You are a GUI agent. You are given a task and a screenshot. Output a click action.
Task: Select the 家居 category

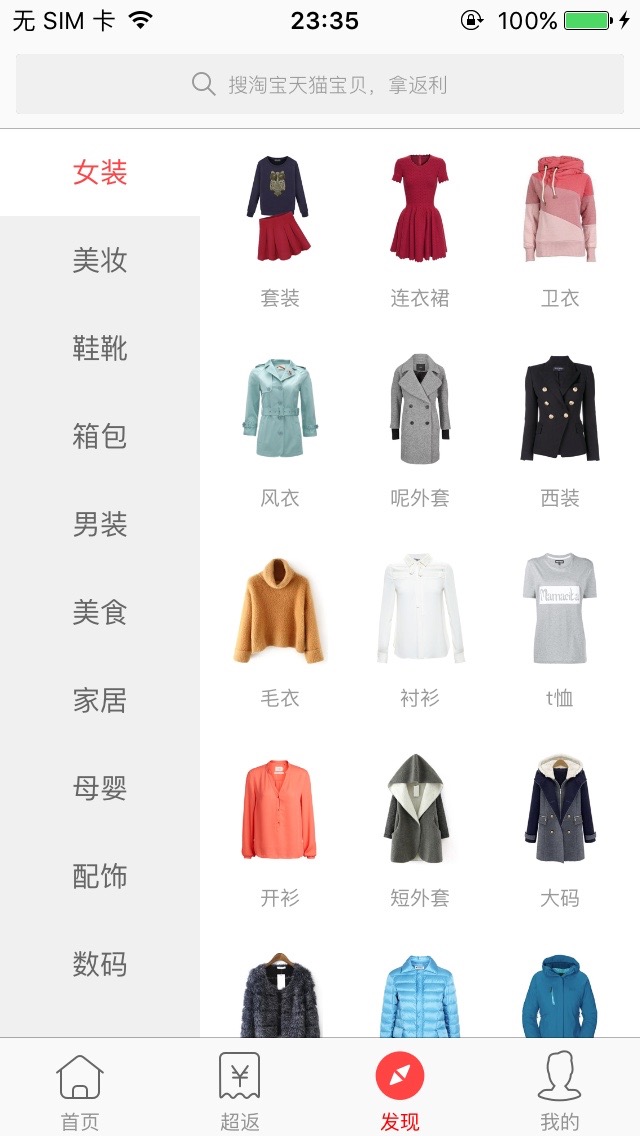(x=100, y=701)
